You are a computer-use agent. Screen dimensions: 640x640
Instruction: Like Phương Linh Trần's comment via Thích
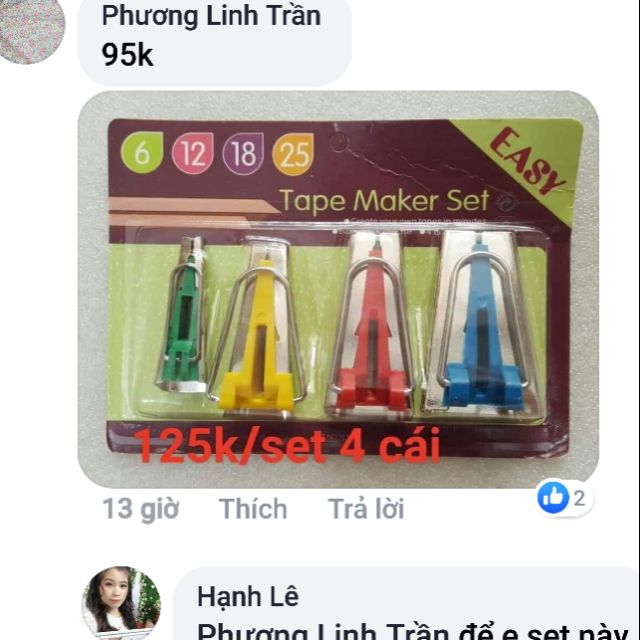click(x=253, y=509)
